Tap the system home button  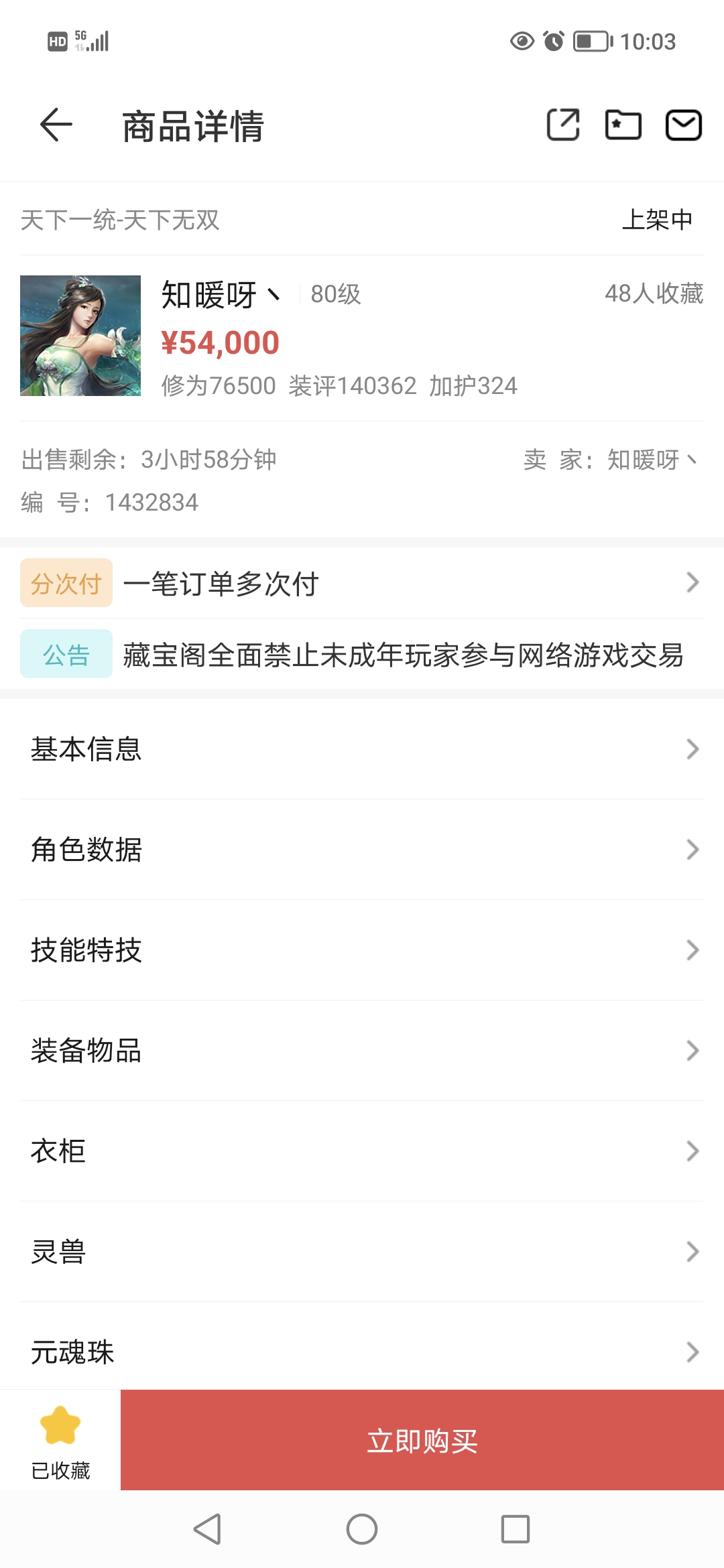[x=362, y=1529]
